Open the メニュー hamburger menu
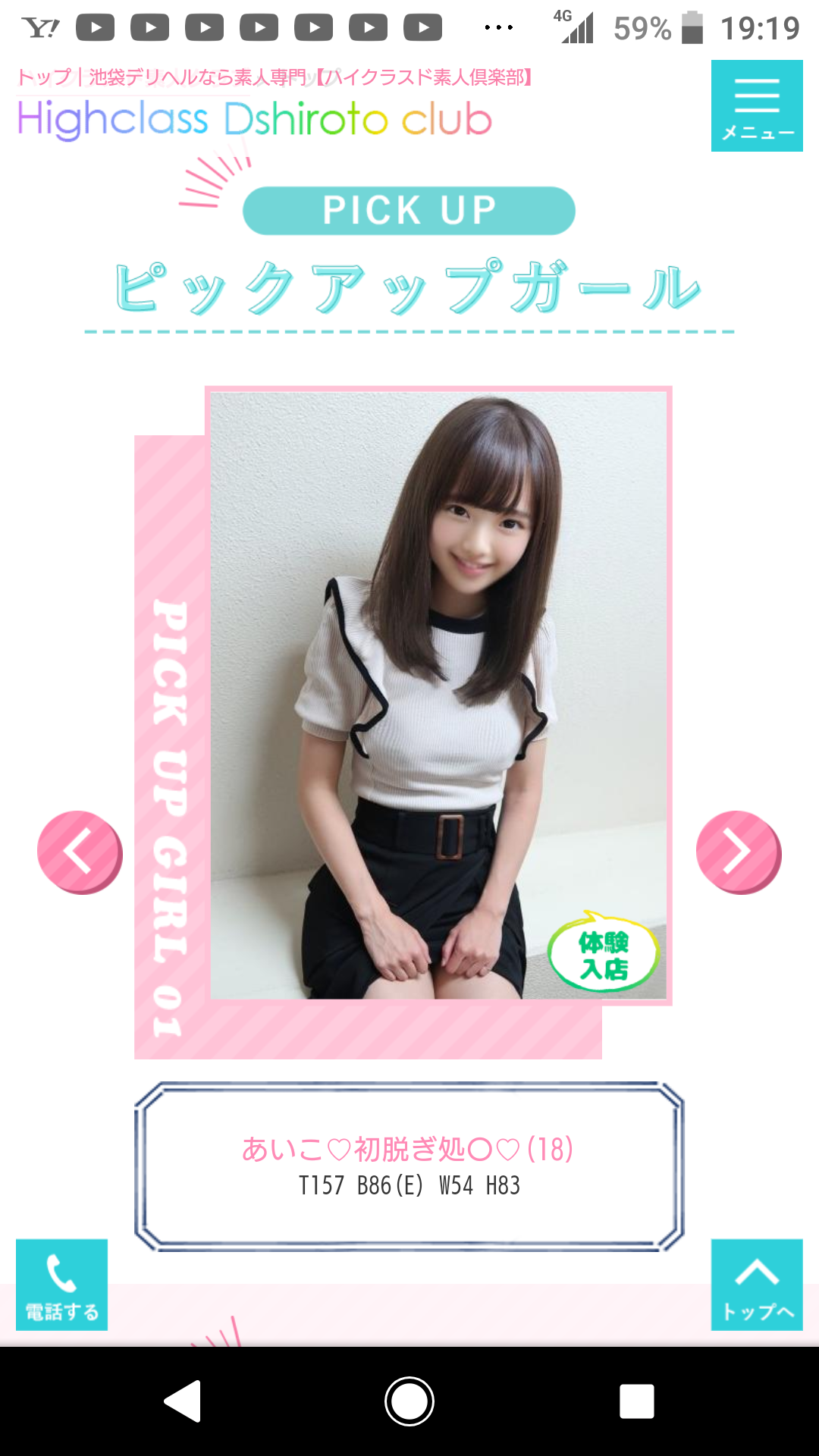 click(x=756, y=106)
